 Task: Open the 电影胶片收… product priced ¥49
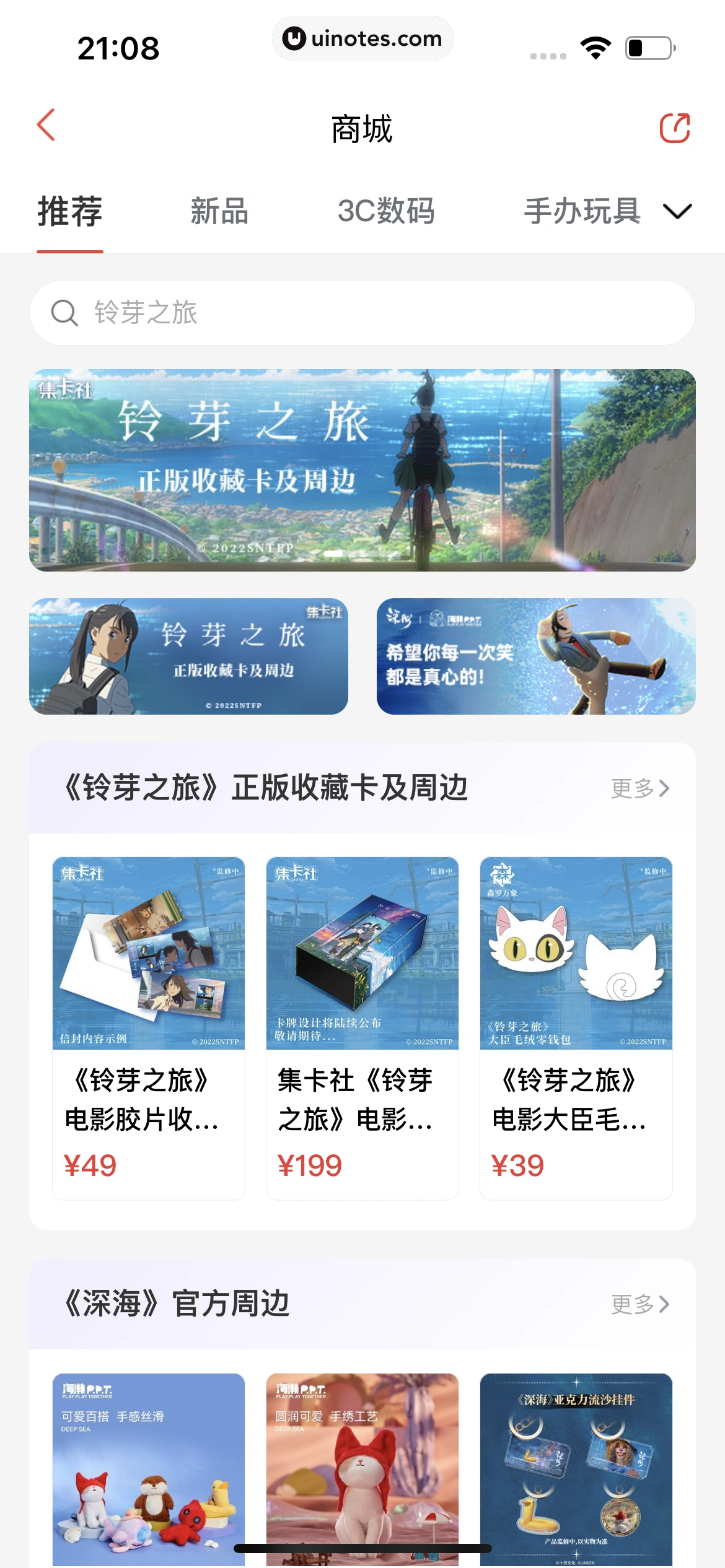[149, 1028]
